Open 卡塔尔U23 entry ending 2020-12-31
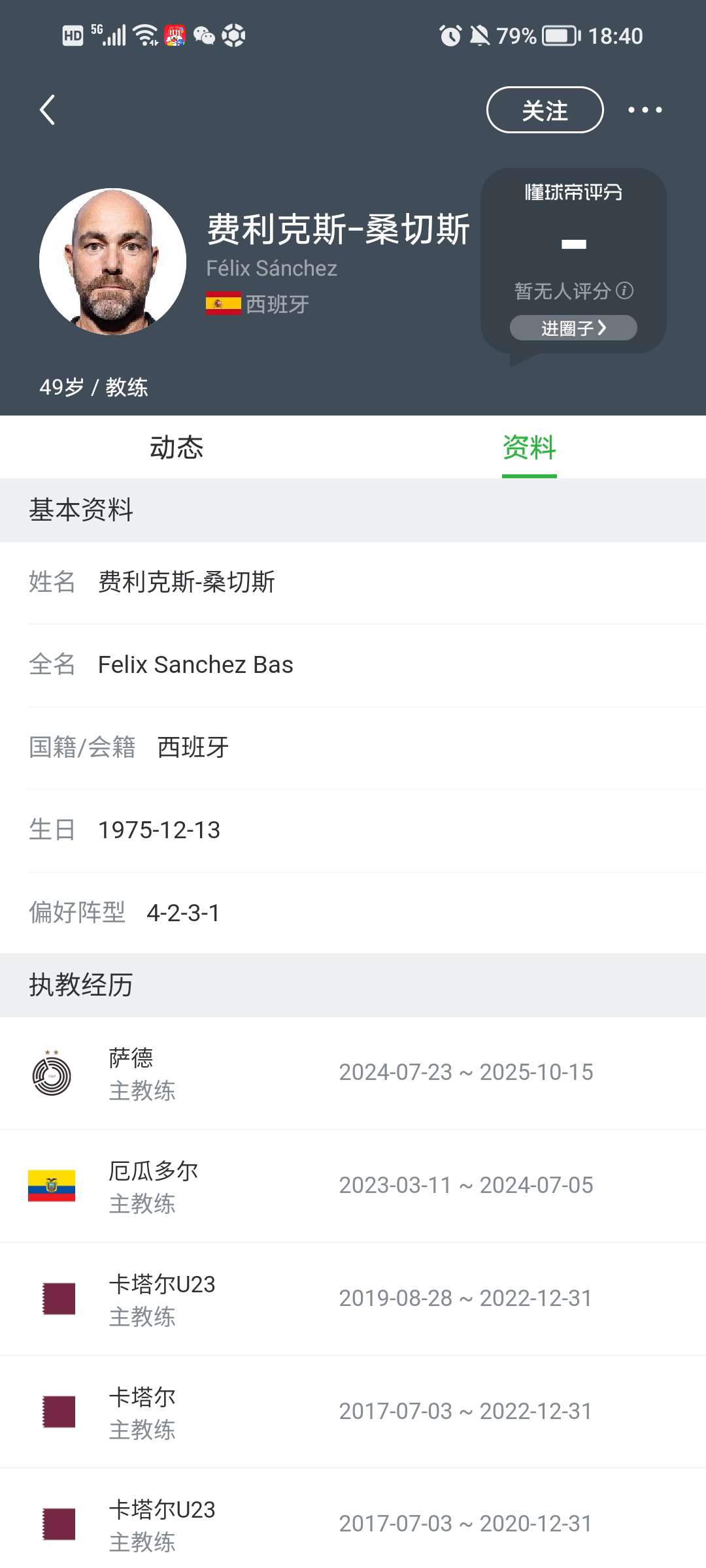 point(353,1524)
